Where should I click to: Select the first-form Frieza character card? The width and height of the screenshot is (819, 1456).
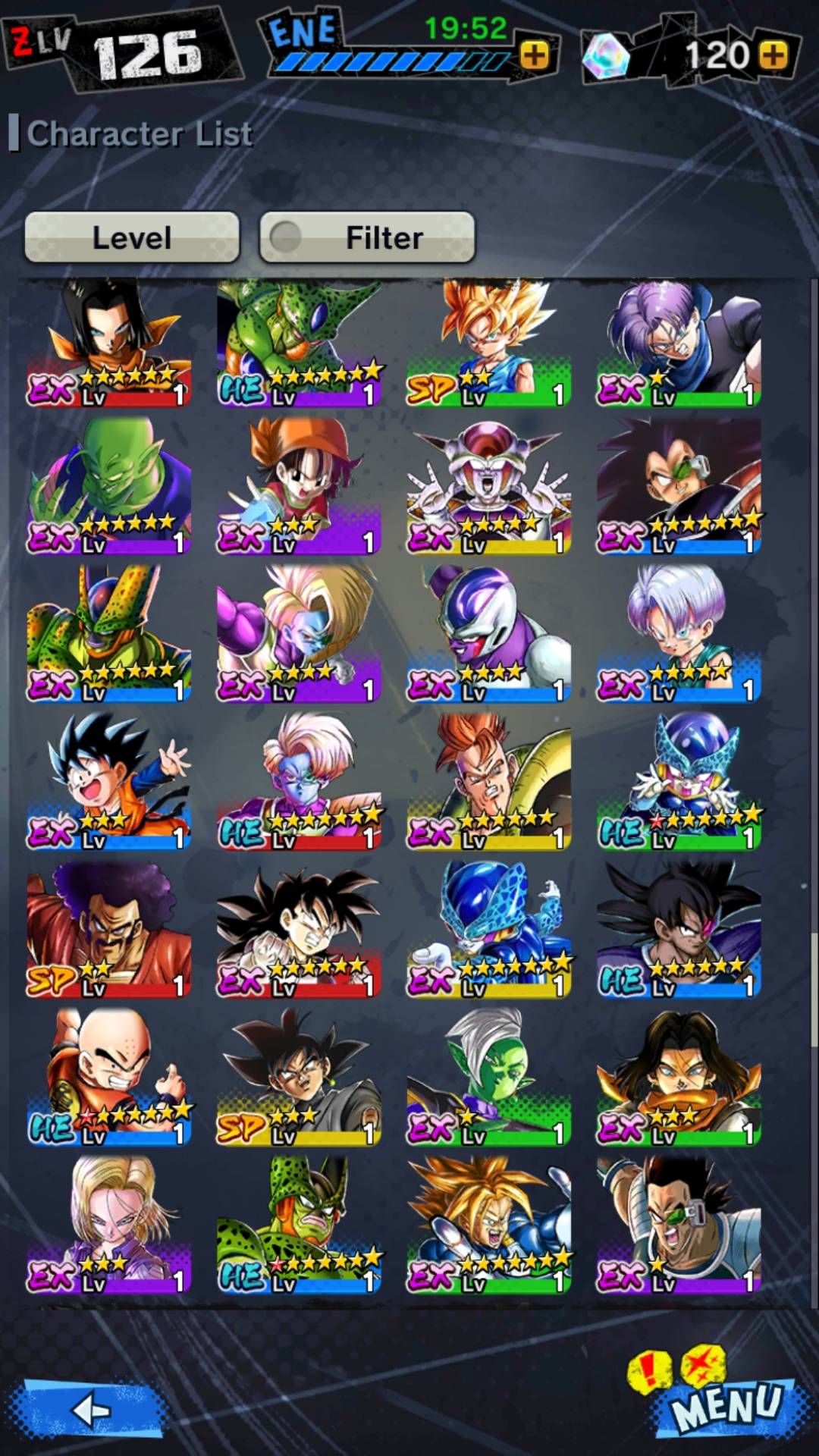488,485
